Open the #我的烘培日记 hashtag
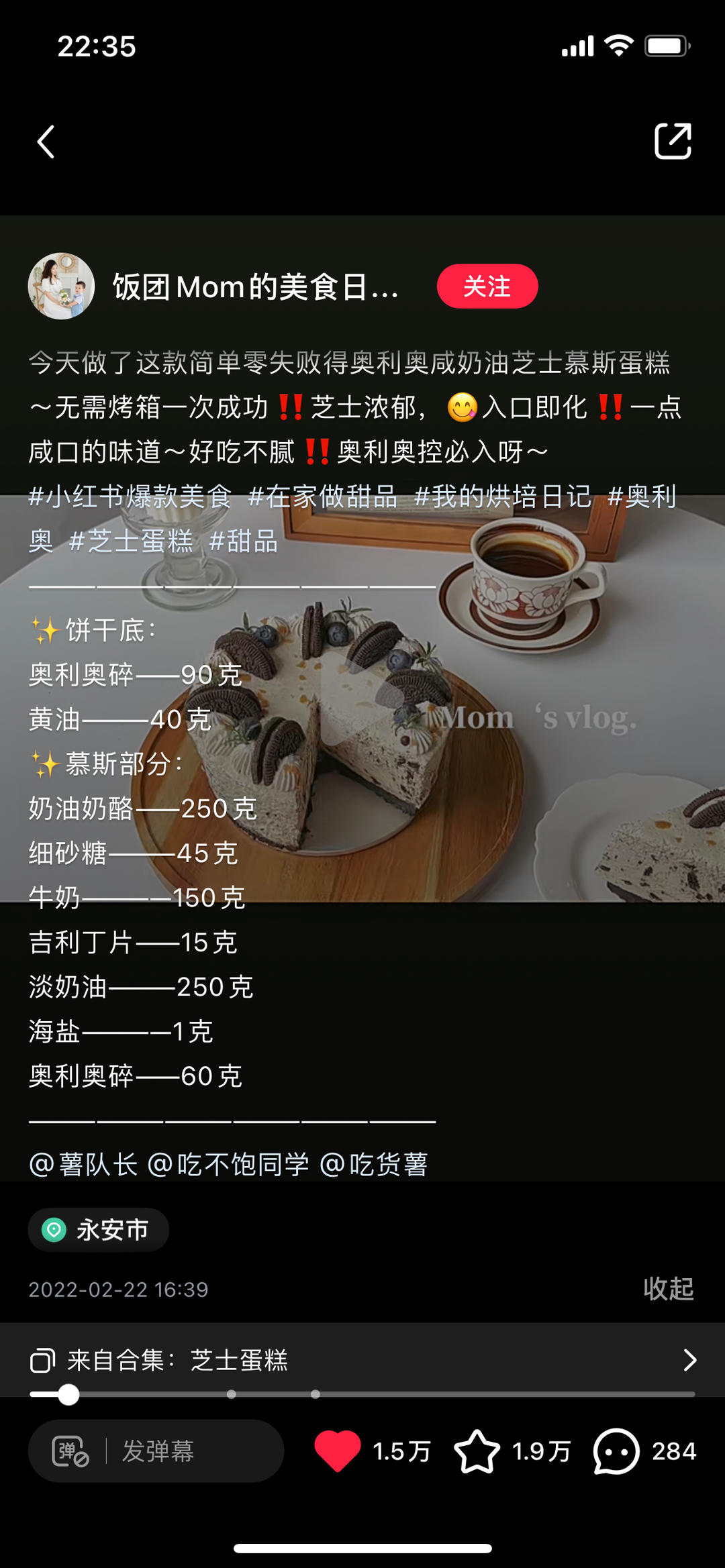 coord(503,497)
